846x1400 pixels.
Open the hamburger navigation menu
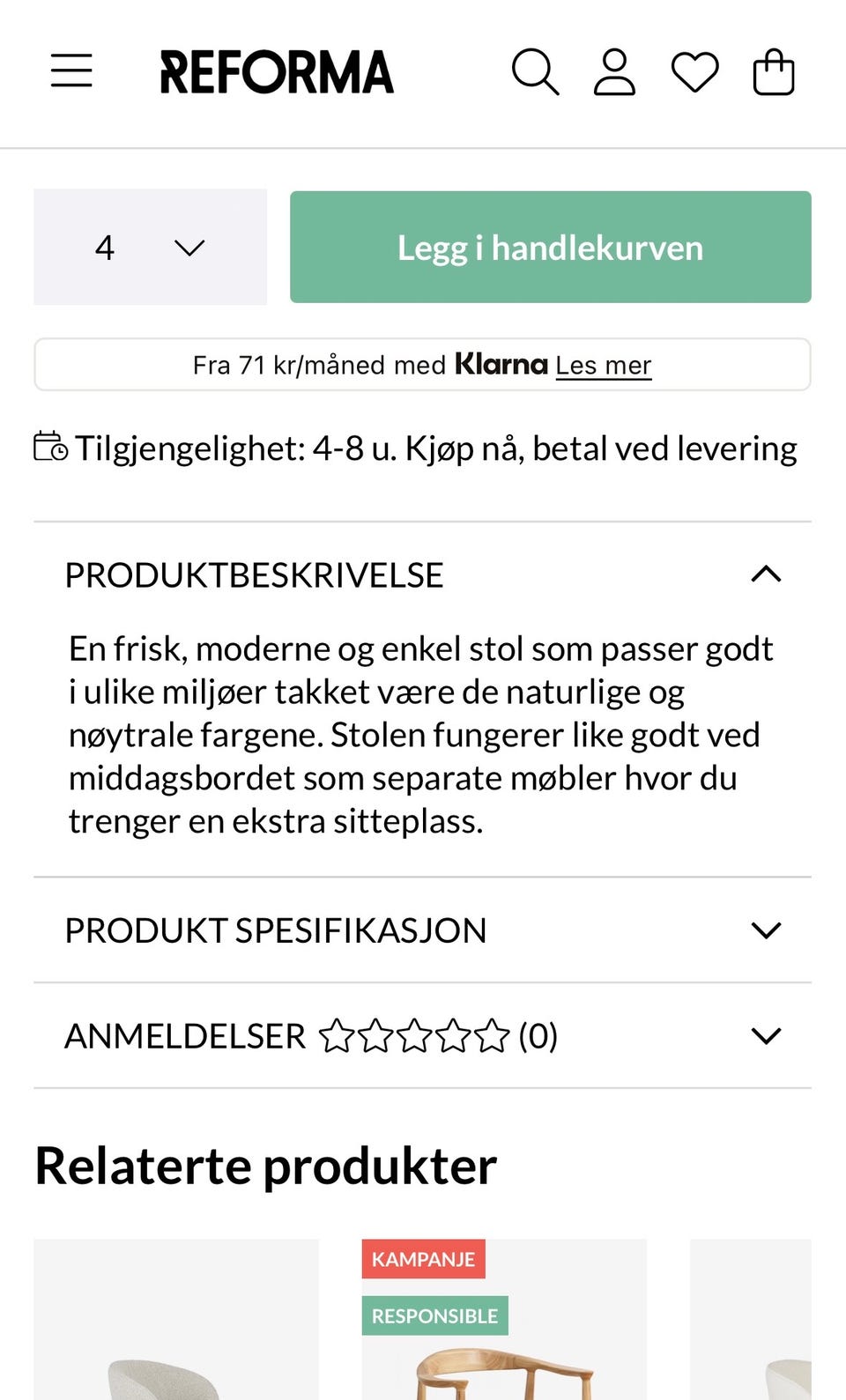tap(71, 70)
